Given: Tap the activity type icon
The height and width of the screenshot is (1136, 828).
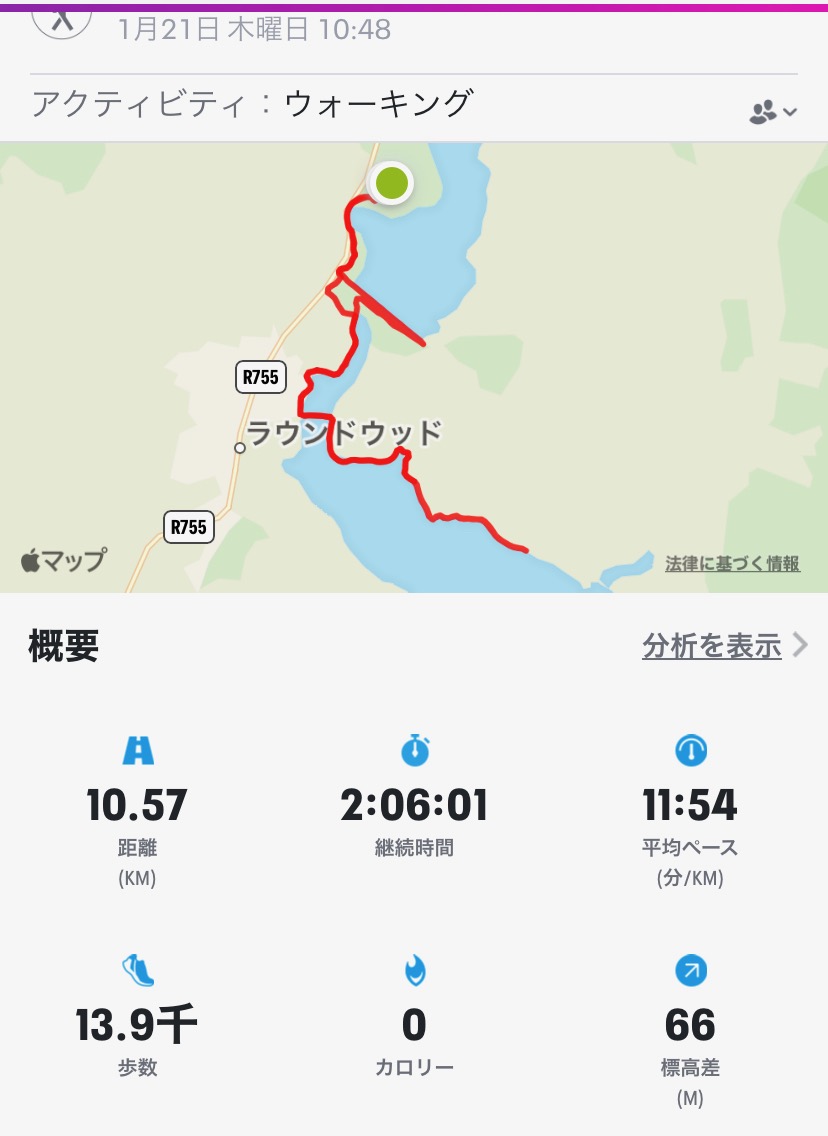Looking at the screenshot, I should pos(62,18).
